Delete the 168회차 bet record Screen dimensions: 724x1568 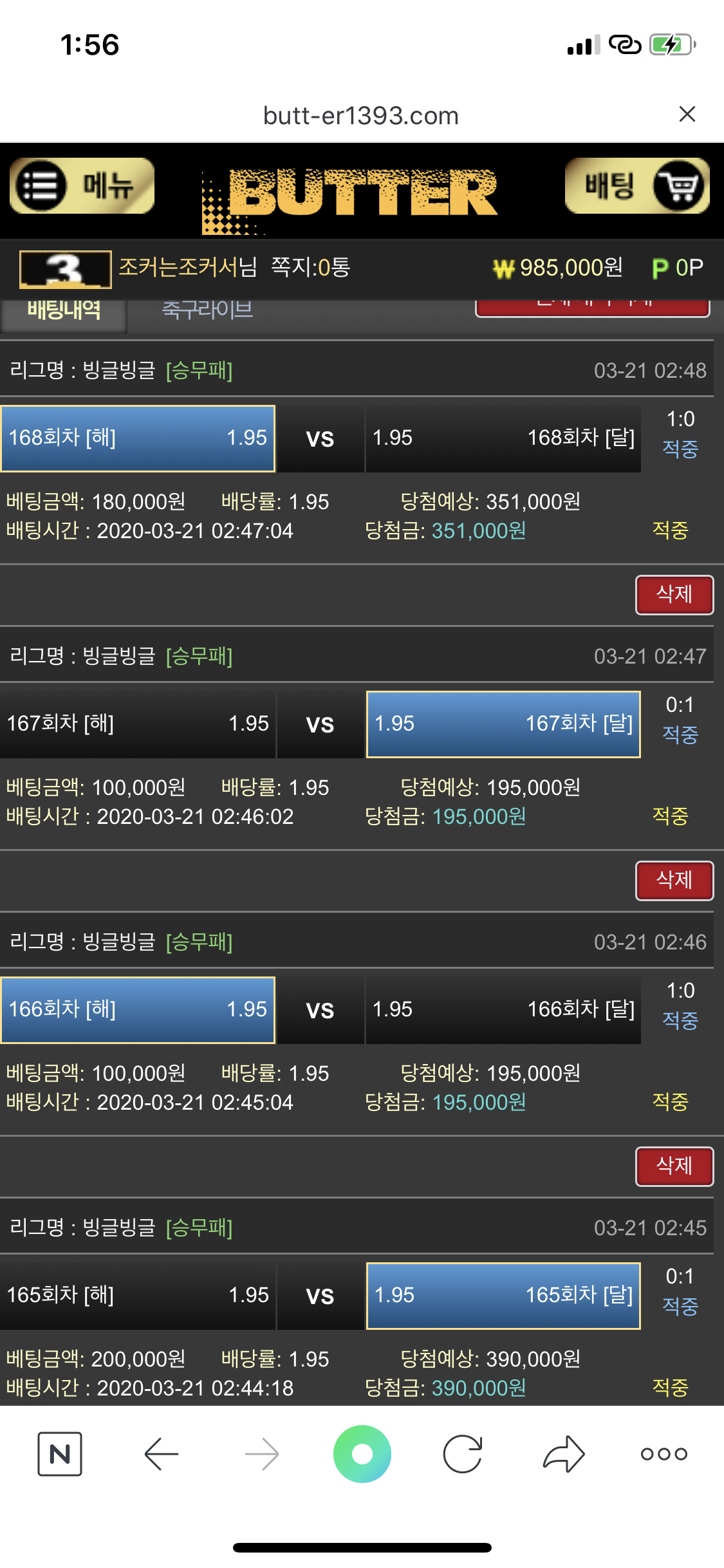tap(674, 595)
